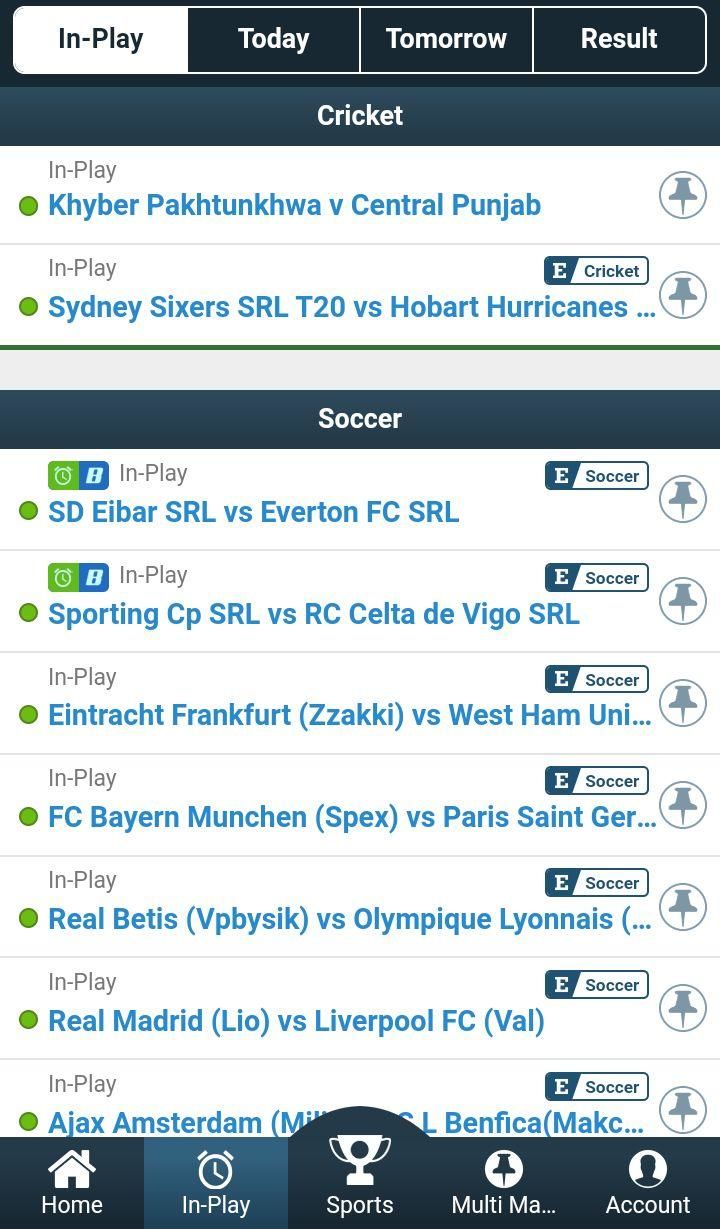Open the Sports trophy tab

(x=360, y=1175)
